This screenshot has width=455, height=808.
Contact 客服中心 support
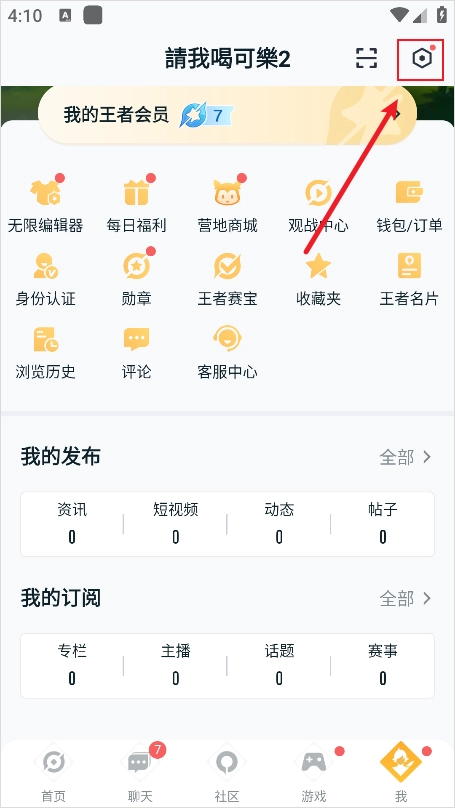[x=227, y=352]
